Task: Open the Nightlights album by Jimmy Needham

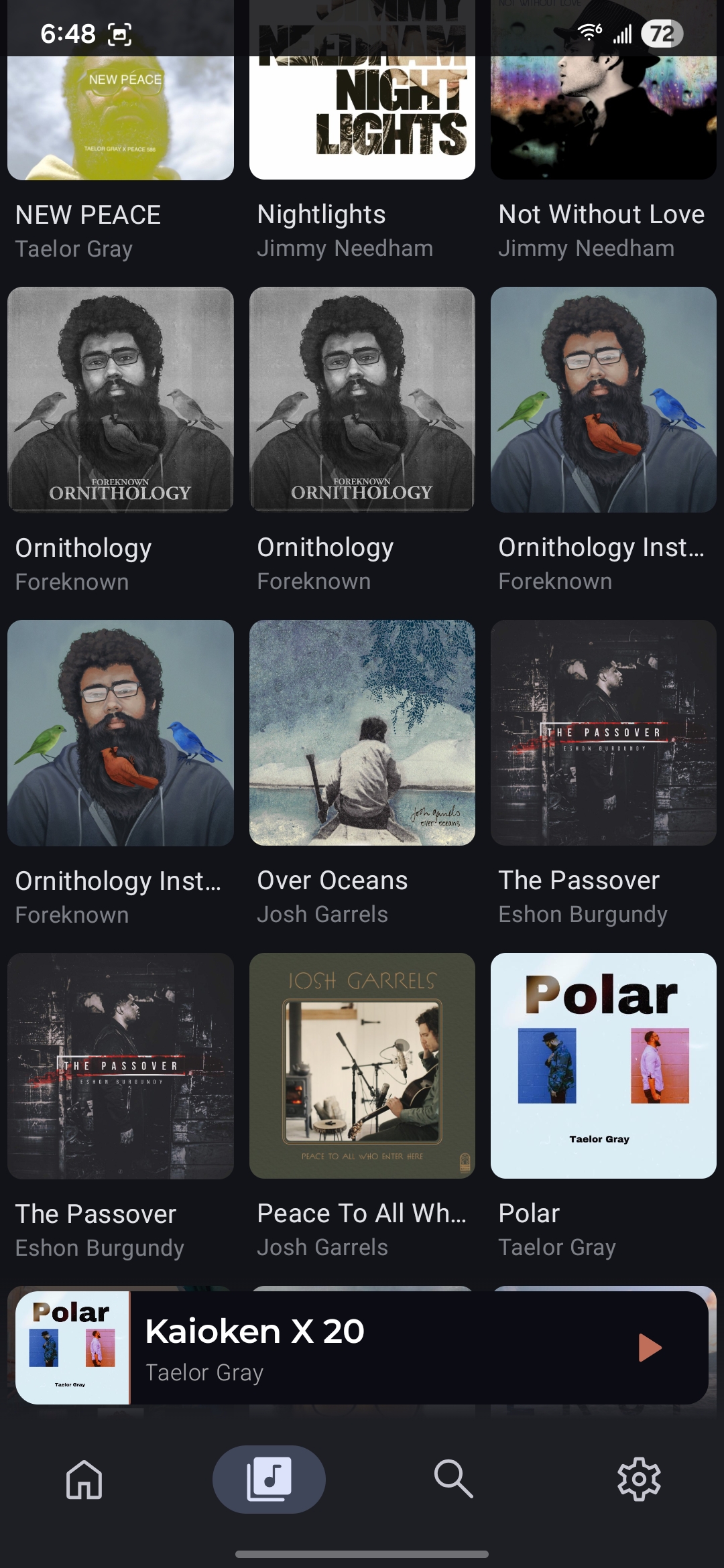Action: [x=362, y=121]
